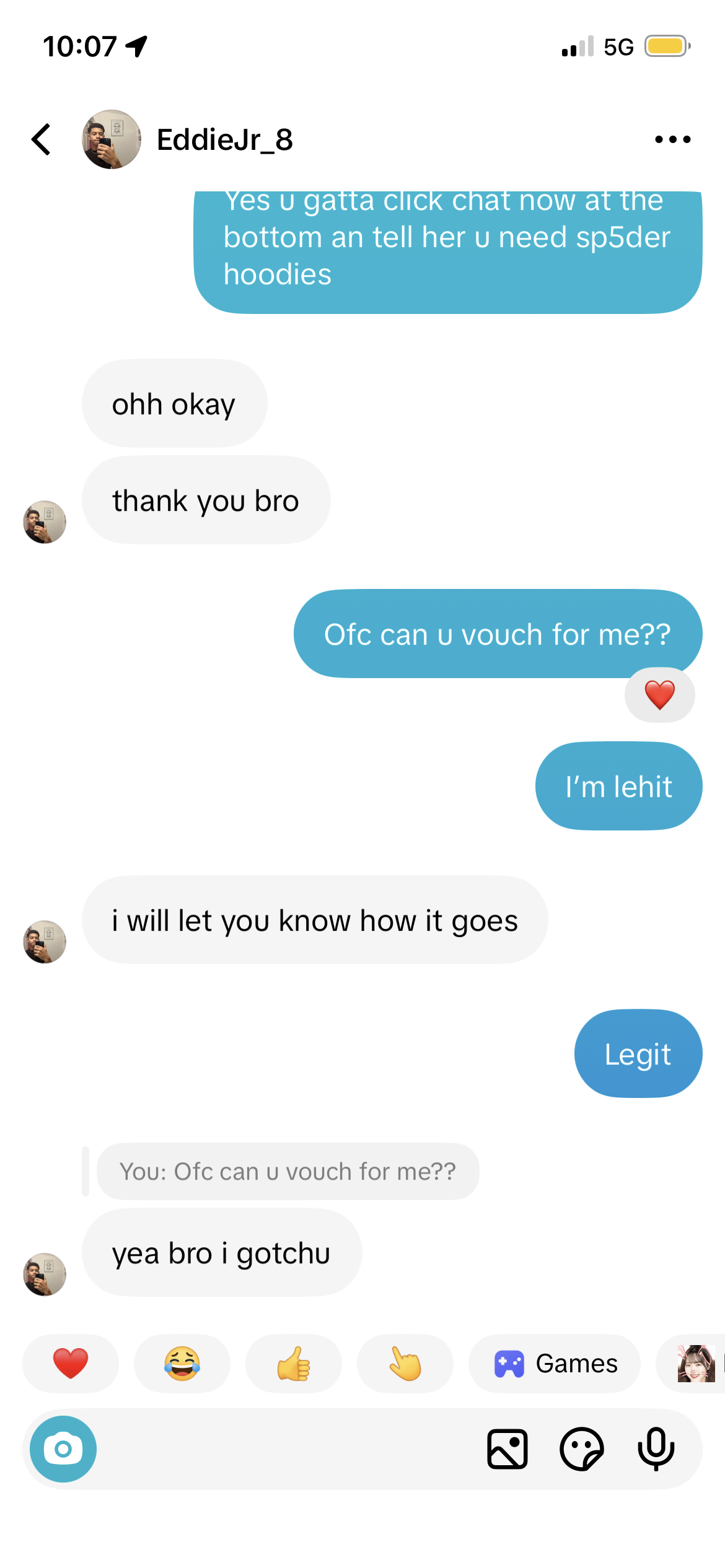Go back to the chat list
The height and width of the screenshot is (1568, 725).
[x=41, y=139]
